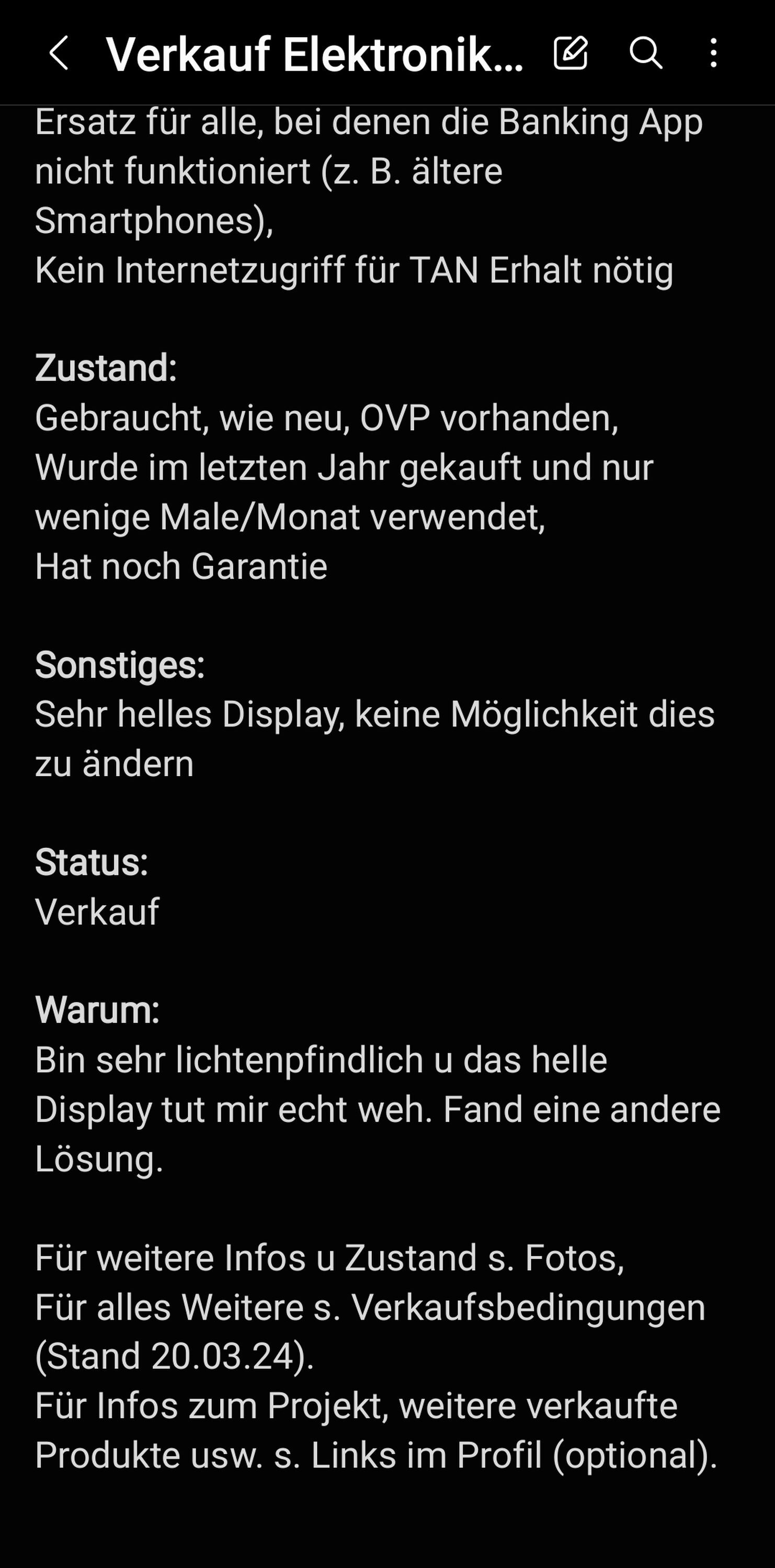Screen dimensions: 775x1568
Task: Search within this note
Action: pyautogui.click(x=645, y=53)
